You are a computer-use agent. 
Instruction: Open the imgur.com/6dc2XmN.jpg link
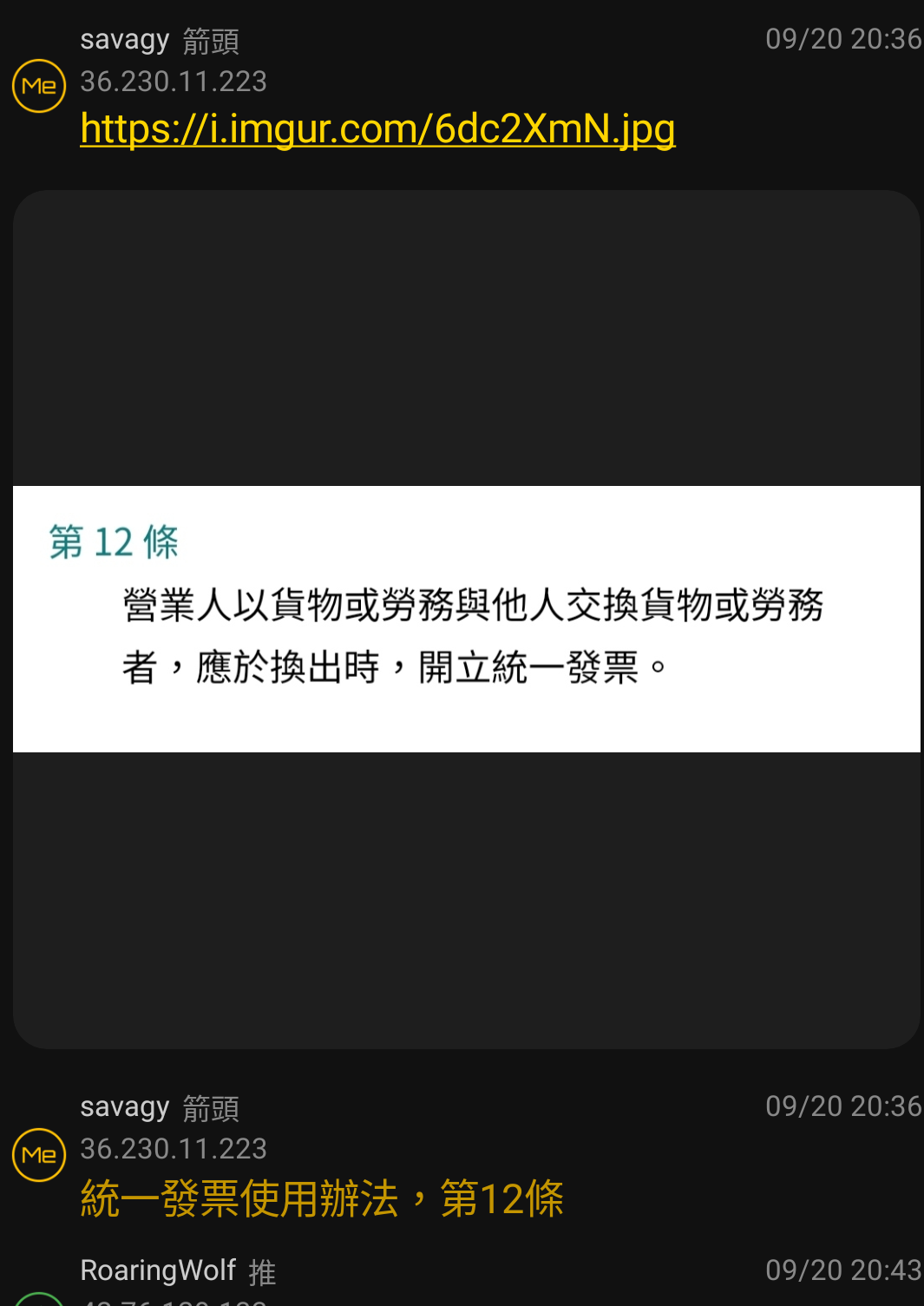pyautogui.click(x=377, y=129)
